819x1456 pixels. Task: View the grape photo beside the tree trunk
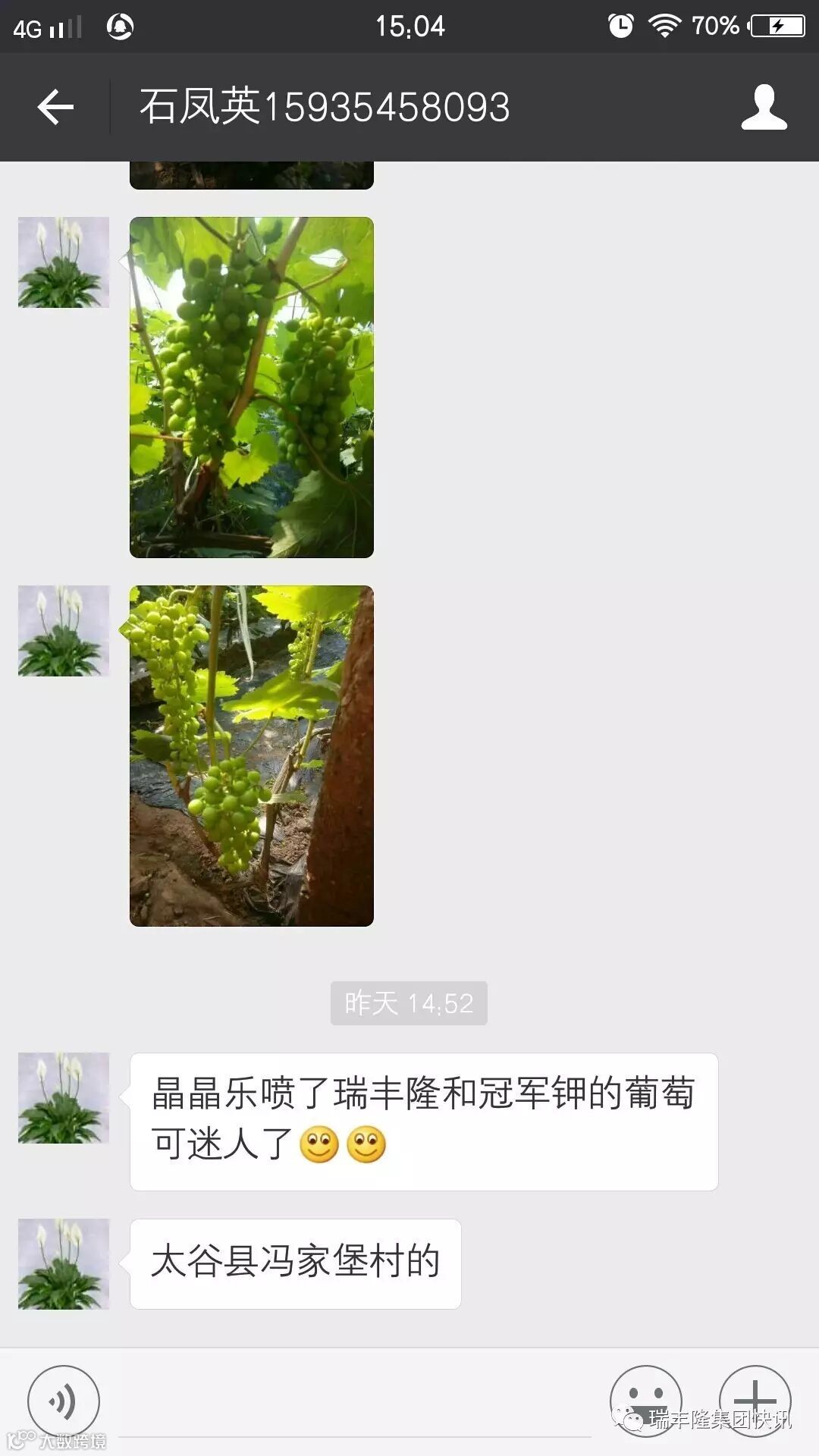point(252,756)
